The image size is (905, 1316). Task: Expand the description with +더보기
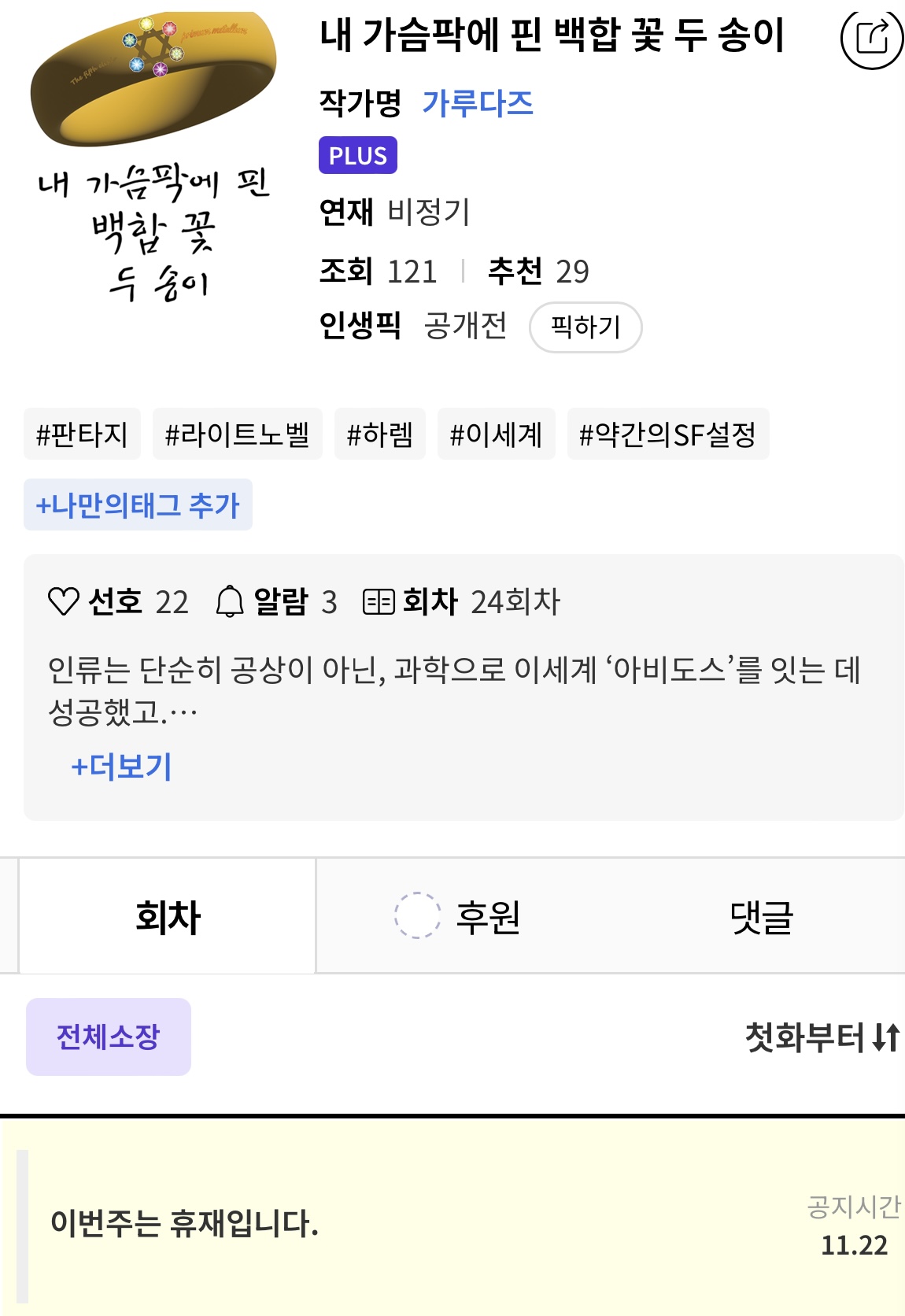click(121, 766)
